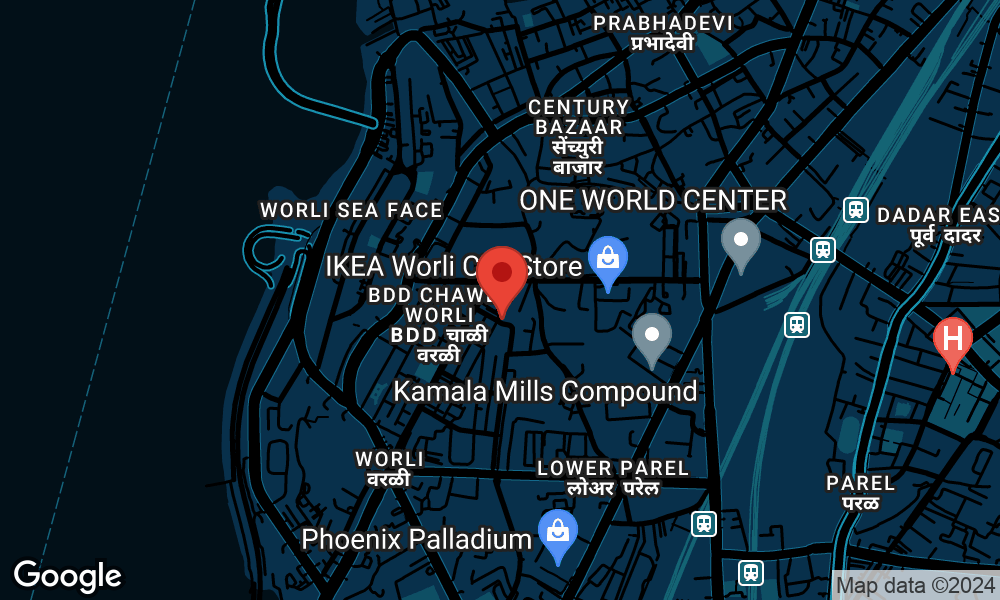Tap the gray pin for One World Center
The height and width of the screenshot is (600, 1000).
(741, 241)
